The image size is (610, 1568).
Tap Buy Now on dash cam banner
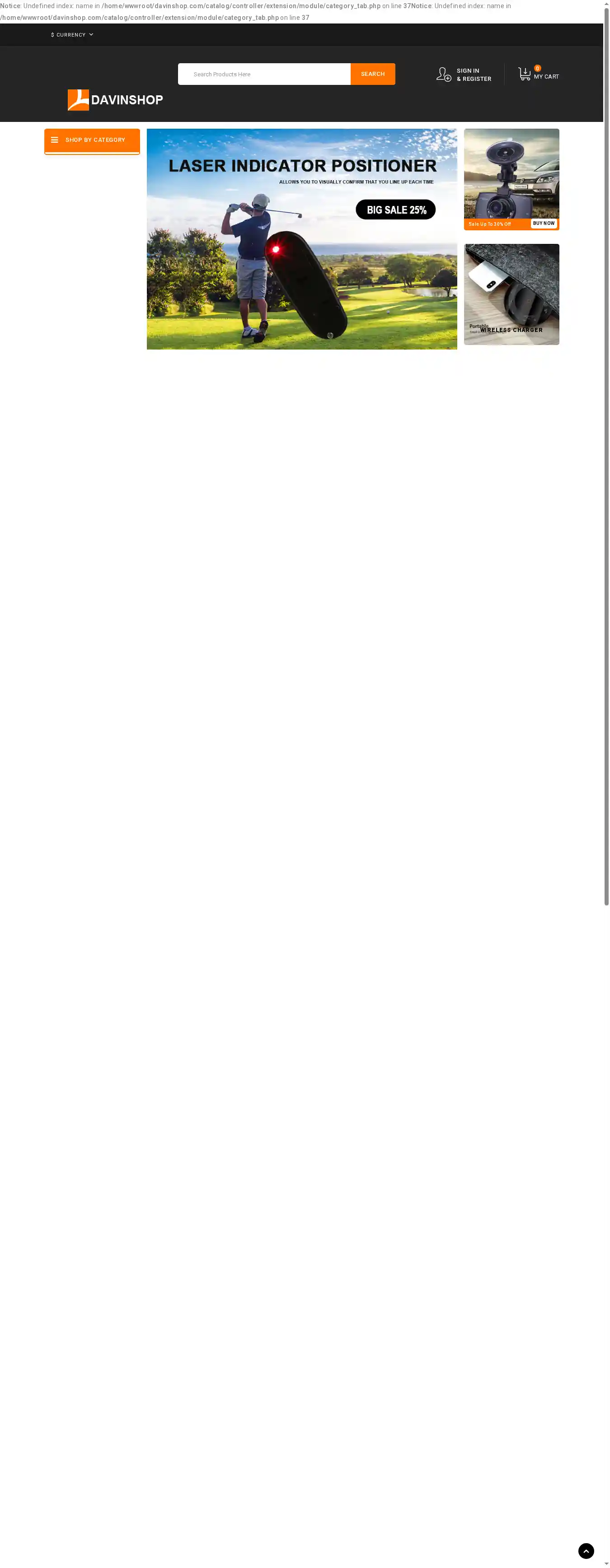[544, 224]
